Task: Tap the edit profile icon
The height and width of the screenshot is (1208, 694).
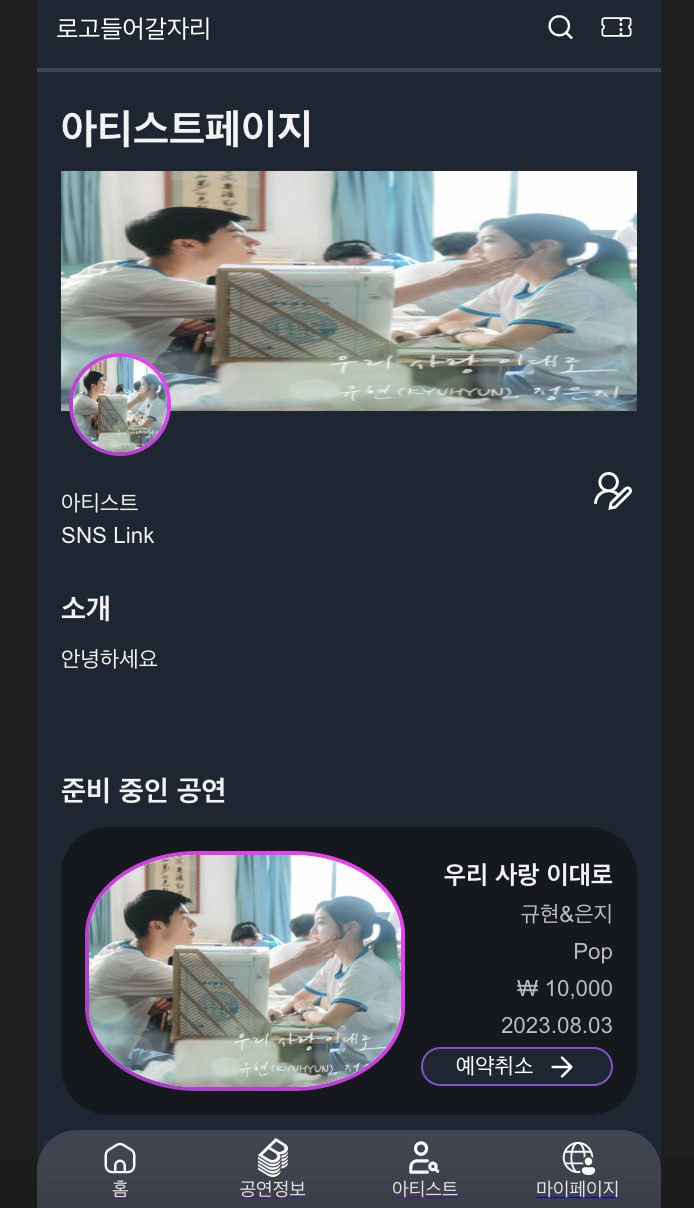Action: [x=612, y=491]
